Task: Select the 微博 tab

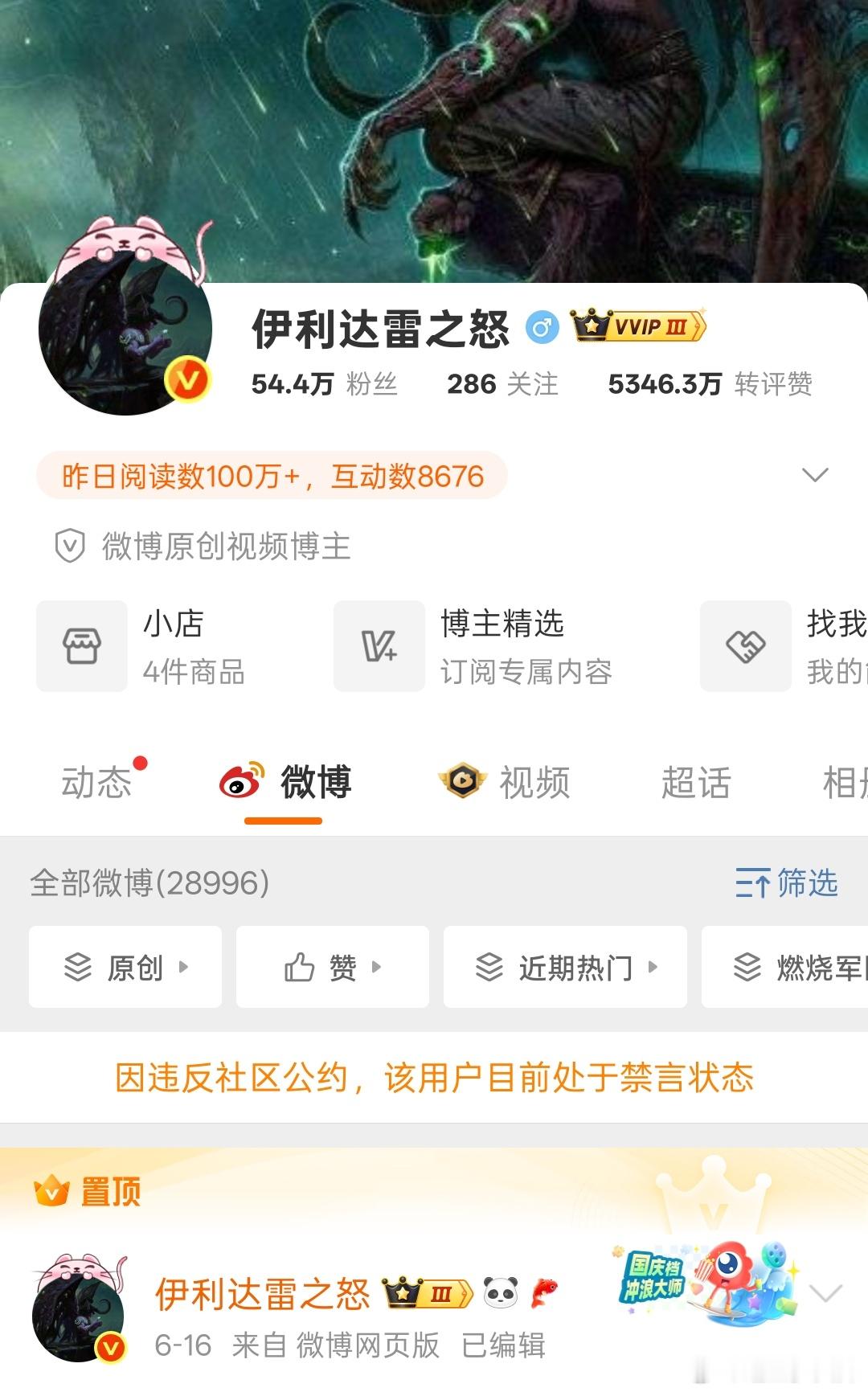Action: [x=287, y=782]
